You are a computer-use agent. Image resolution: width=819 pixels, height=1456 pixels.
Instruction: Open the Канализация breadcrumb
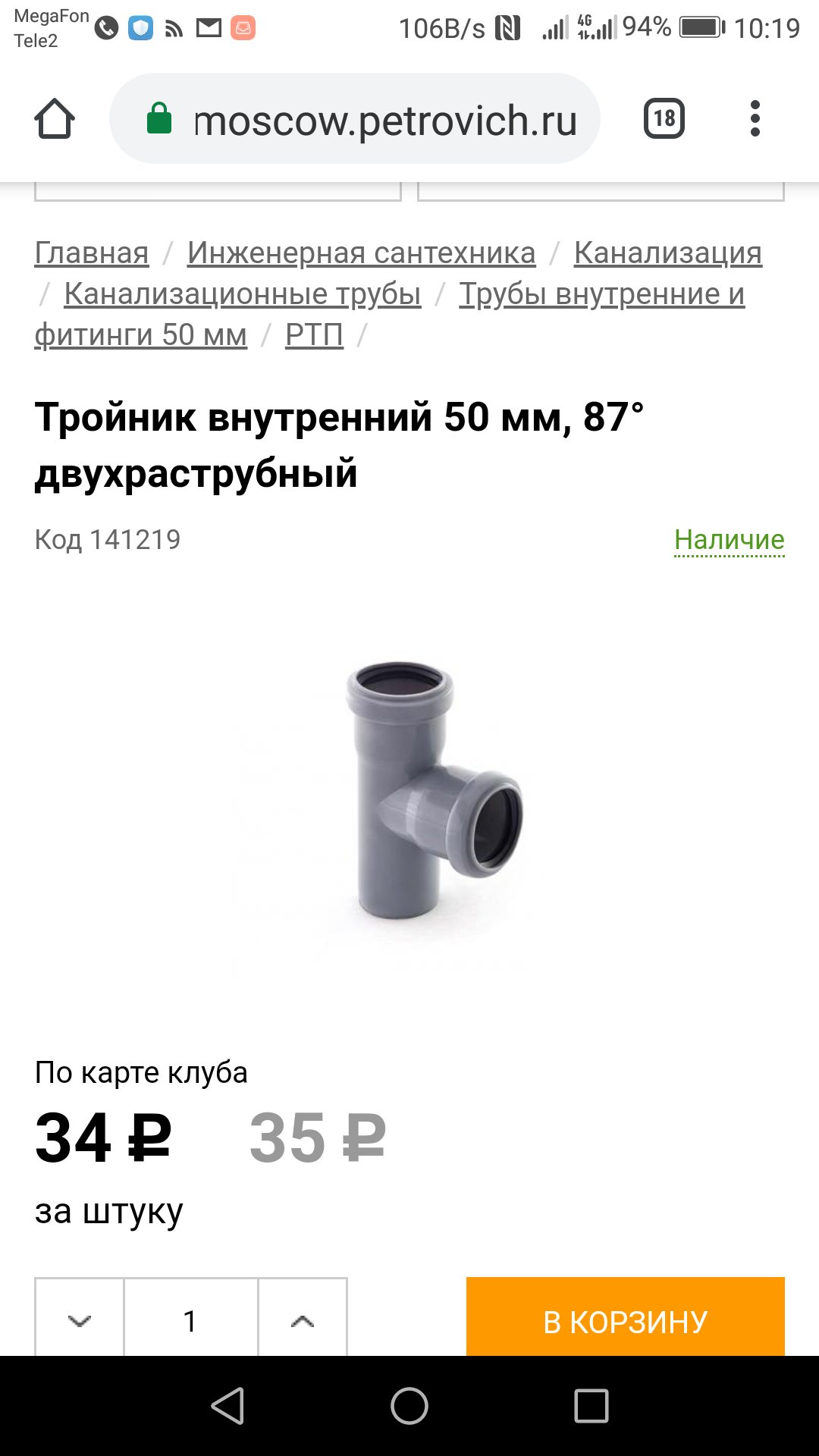[x=667, y=253]
